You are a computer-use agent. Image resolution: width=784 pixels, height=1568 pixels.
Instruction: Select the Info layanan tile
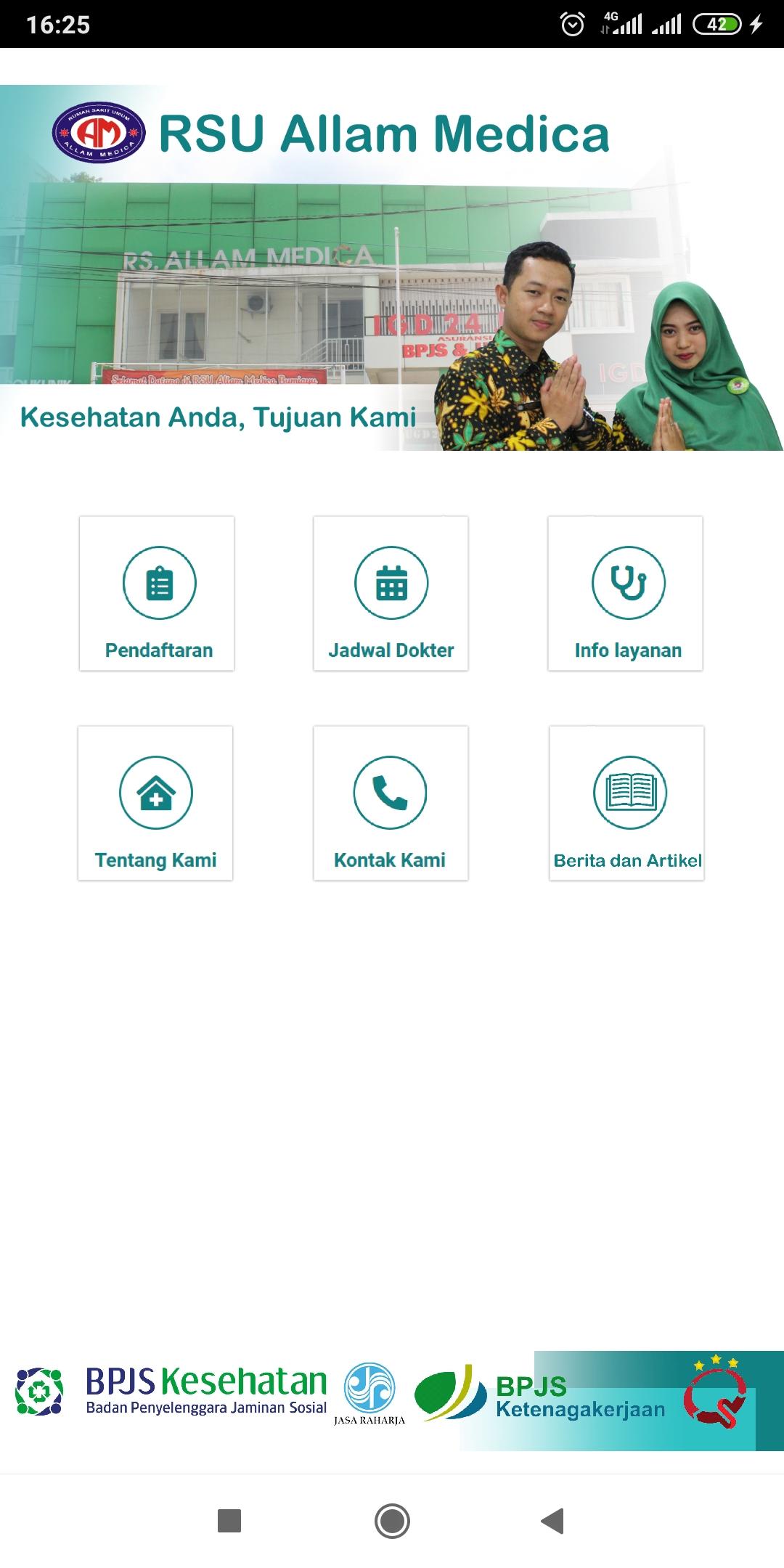(626, 593)
